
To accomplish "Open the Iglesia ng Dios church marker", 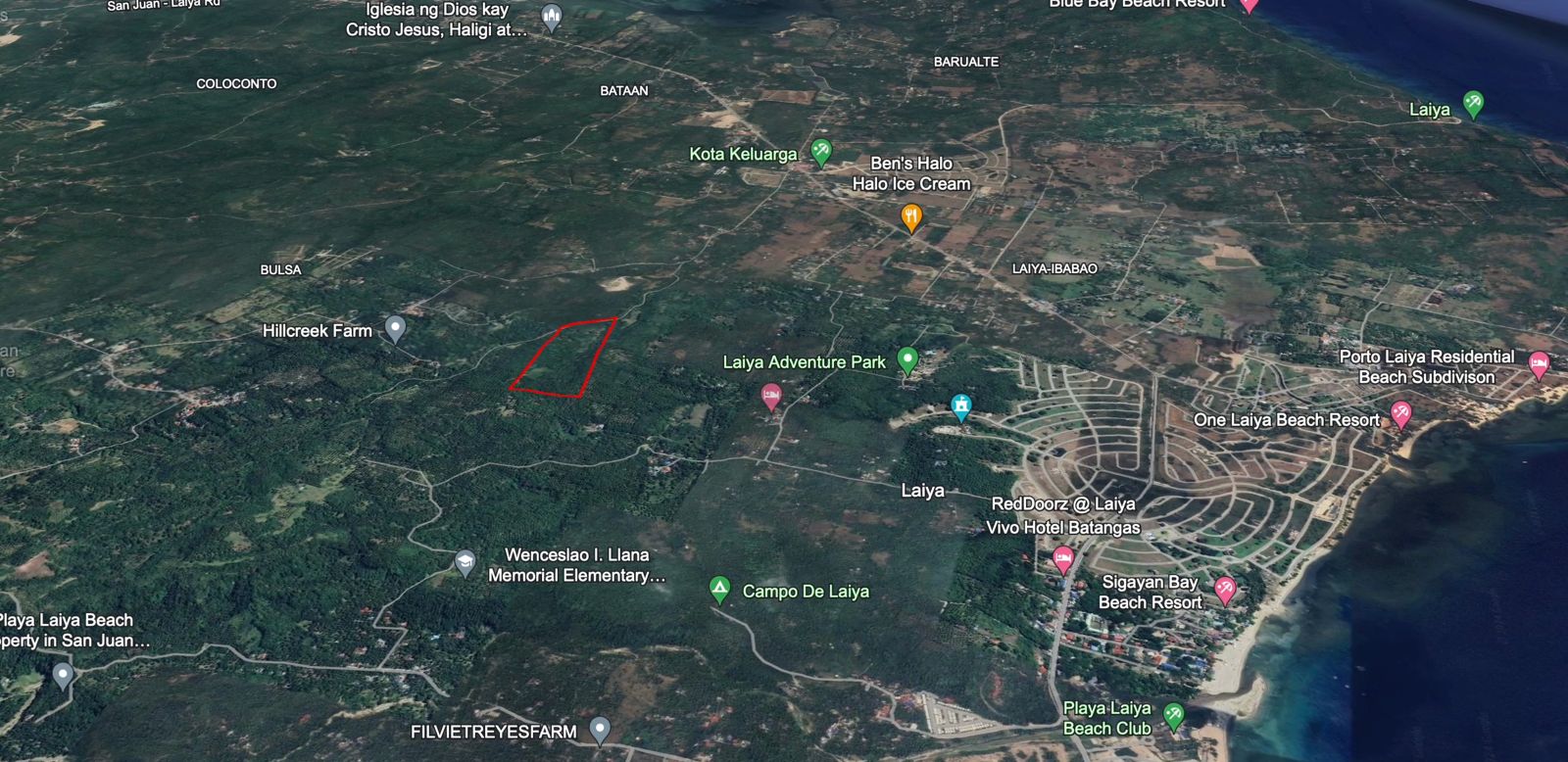I will (x=552, y=17).
